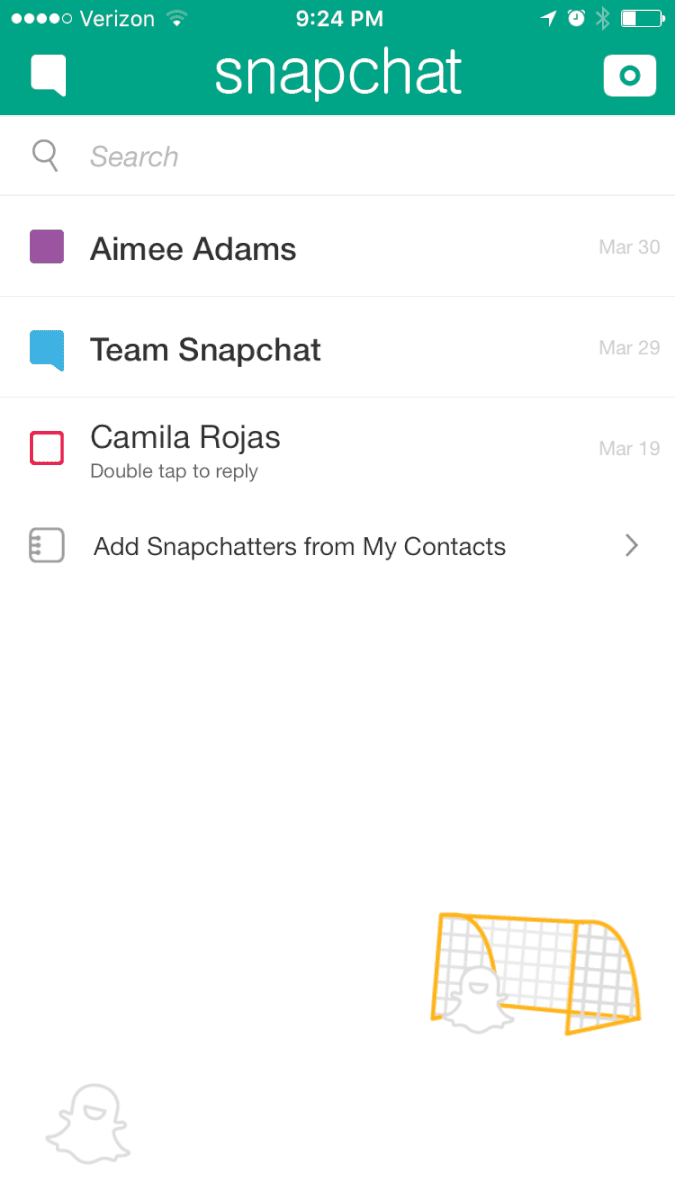This screenshot has width=675, height=1200.
Task: Open the Team Snapchat chat
Action: point(337,348)
